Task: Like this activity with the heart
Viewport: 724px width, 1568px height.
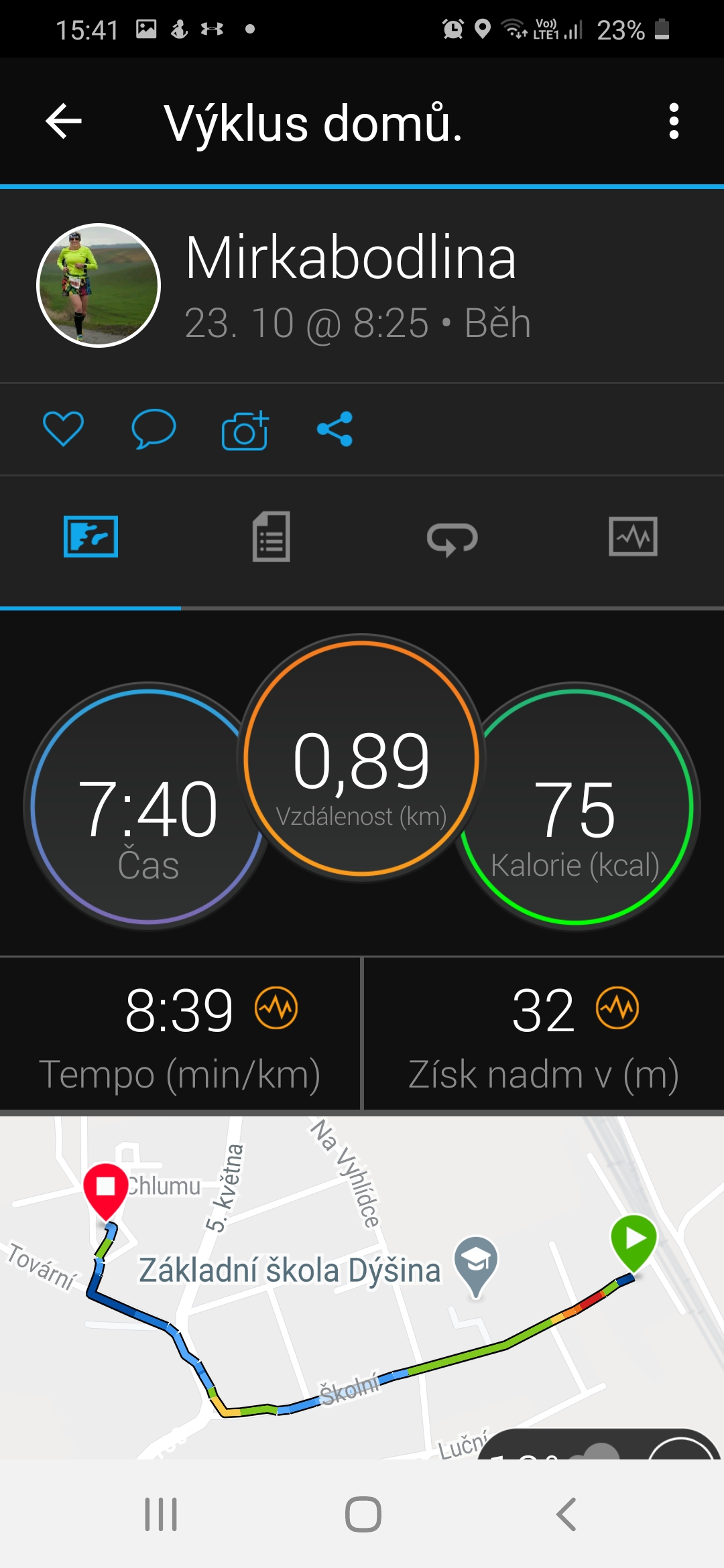Action: coord(63,429)
